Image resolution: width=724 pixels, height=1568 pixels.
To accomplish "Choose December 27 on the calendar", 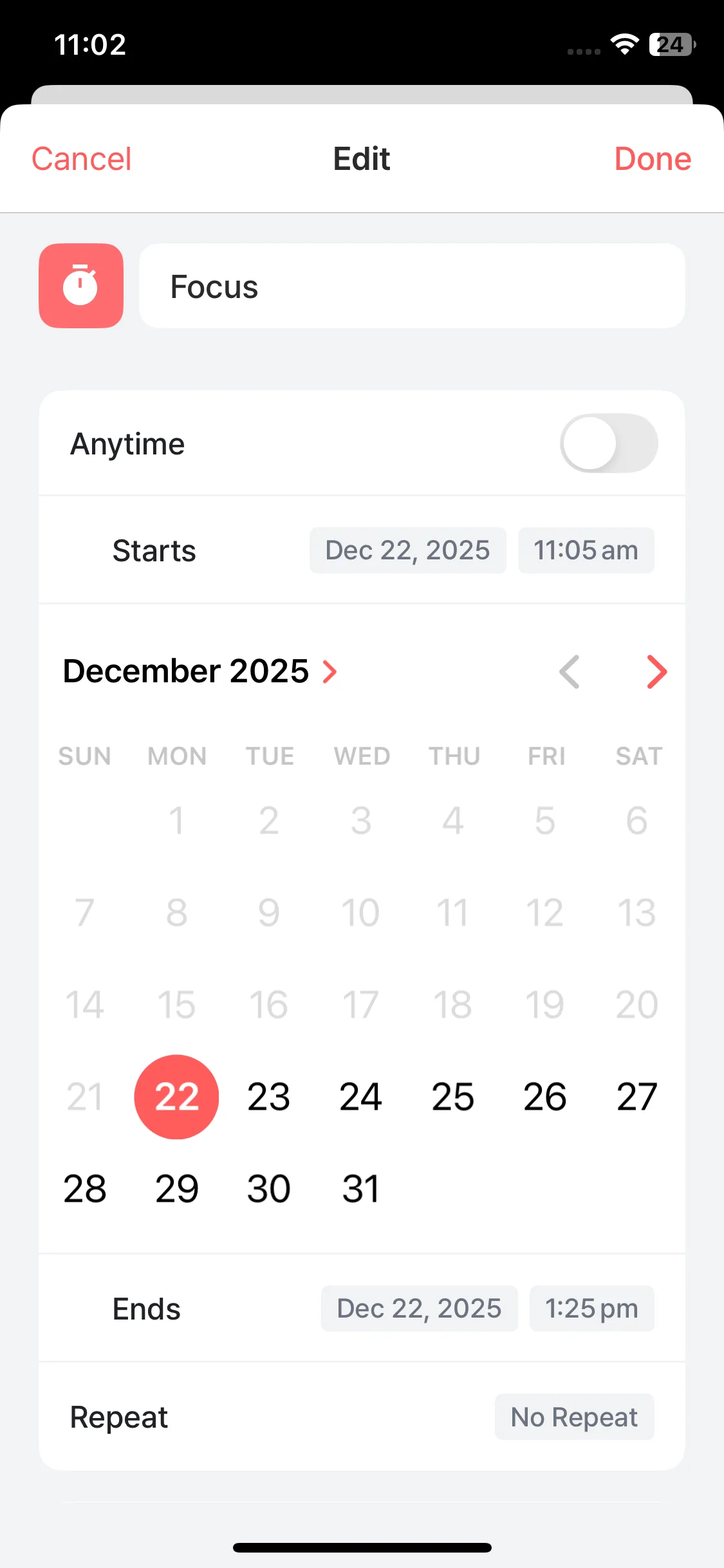I will click(636, 1097).
